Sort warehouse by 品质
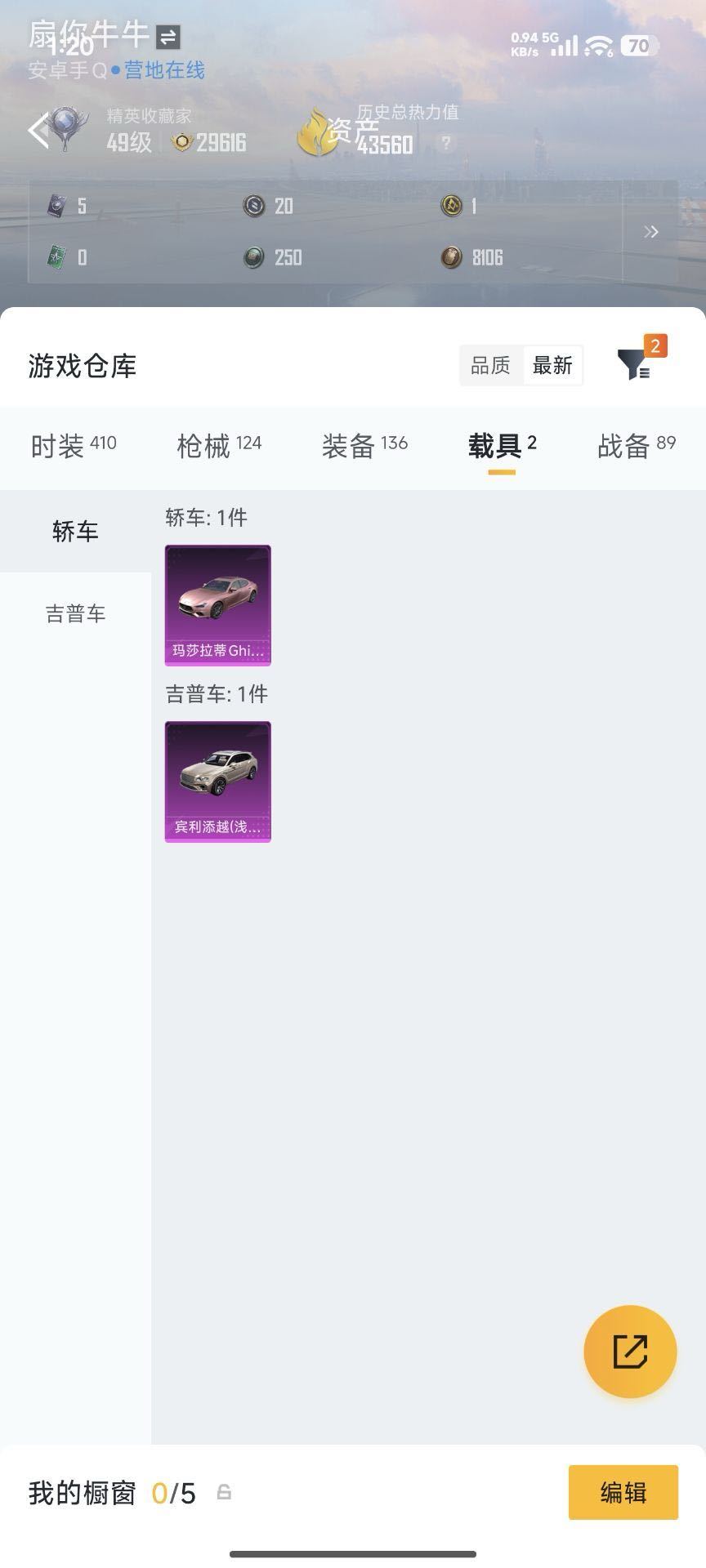706x1568 pixels. coord(490,365)
